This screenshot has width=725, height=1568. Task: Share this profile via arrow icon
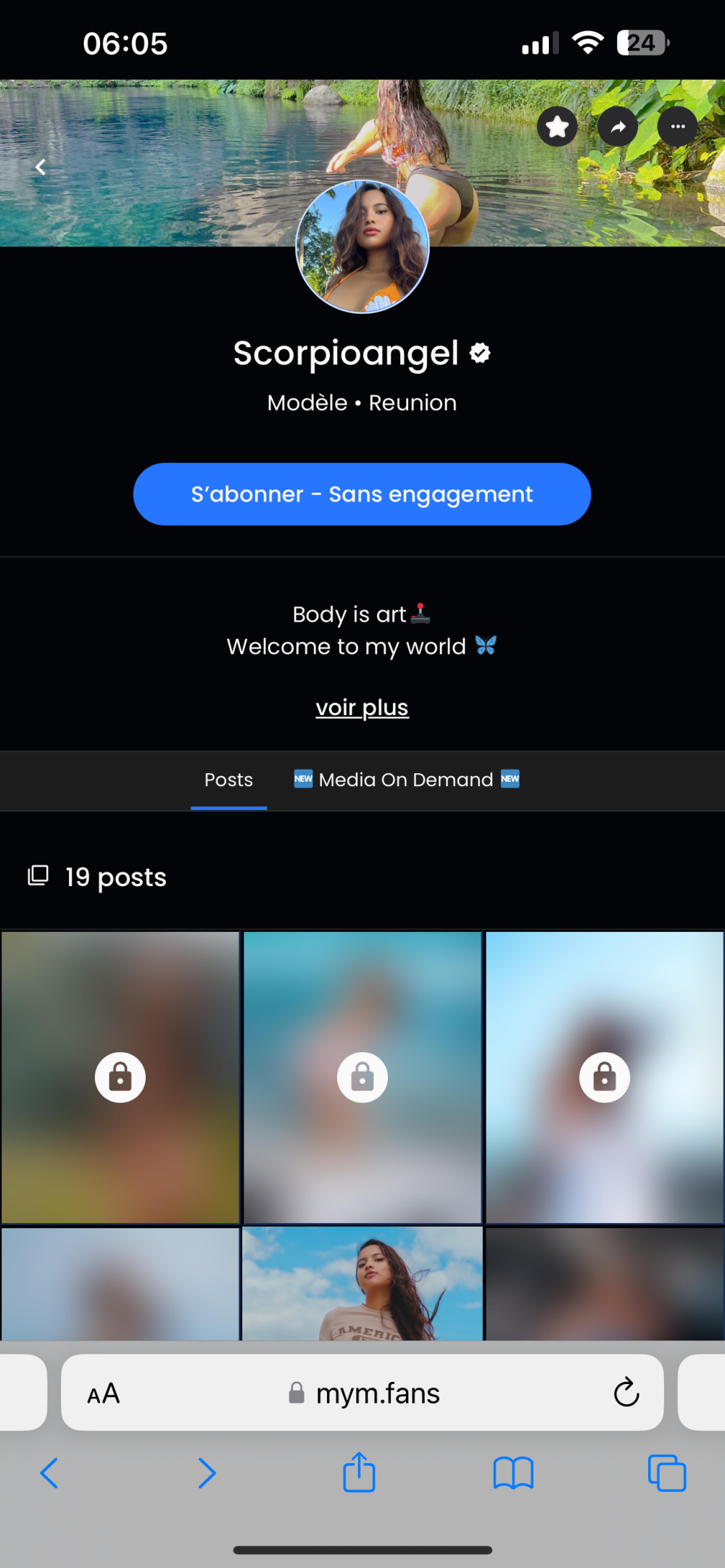click(618, 127)
